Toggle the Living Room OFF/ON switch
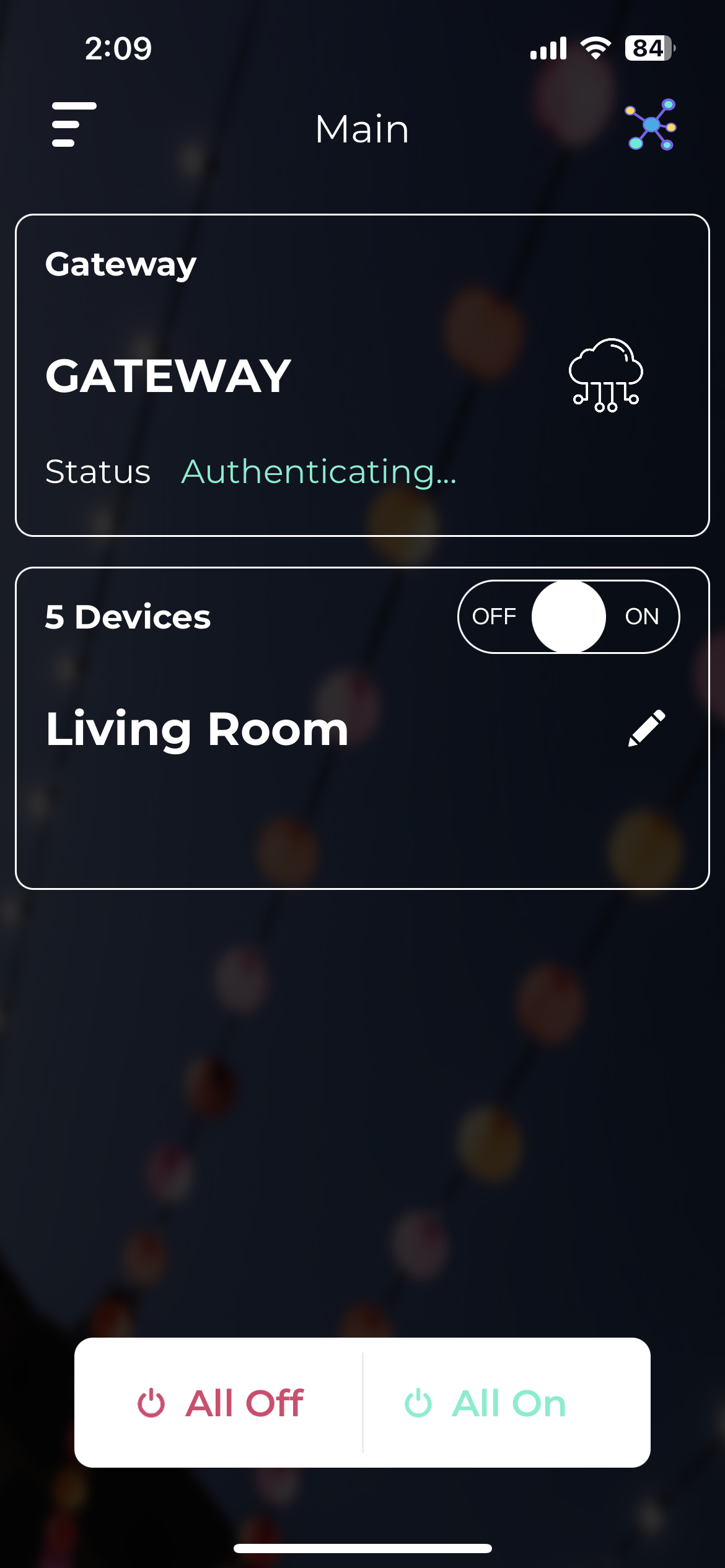Viewport: 725px width, 1568px height. (568, 617)
